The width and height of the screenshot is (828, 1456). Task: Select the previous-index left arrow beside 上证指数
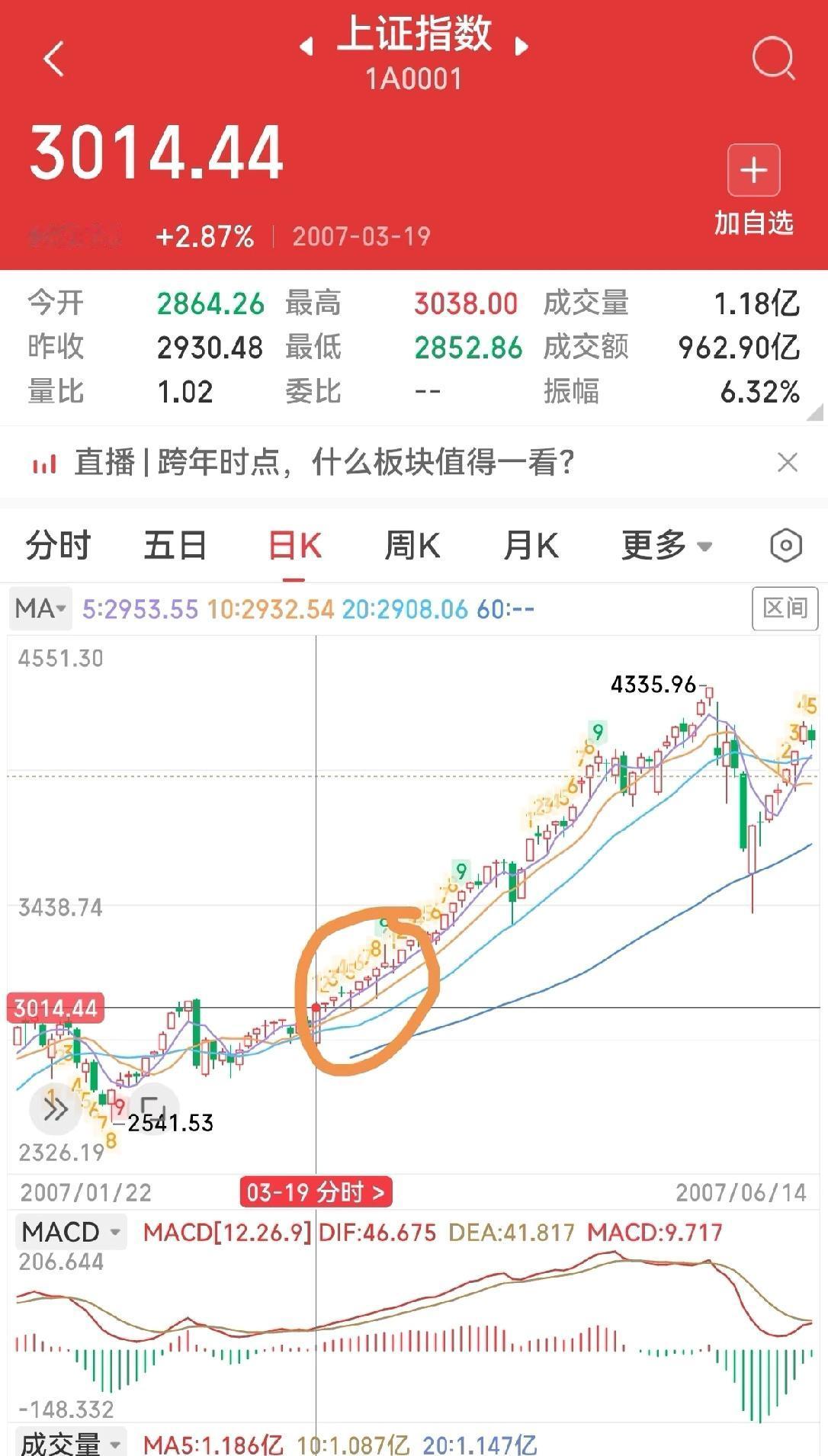coord(307,47)
